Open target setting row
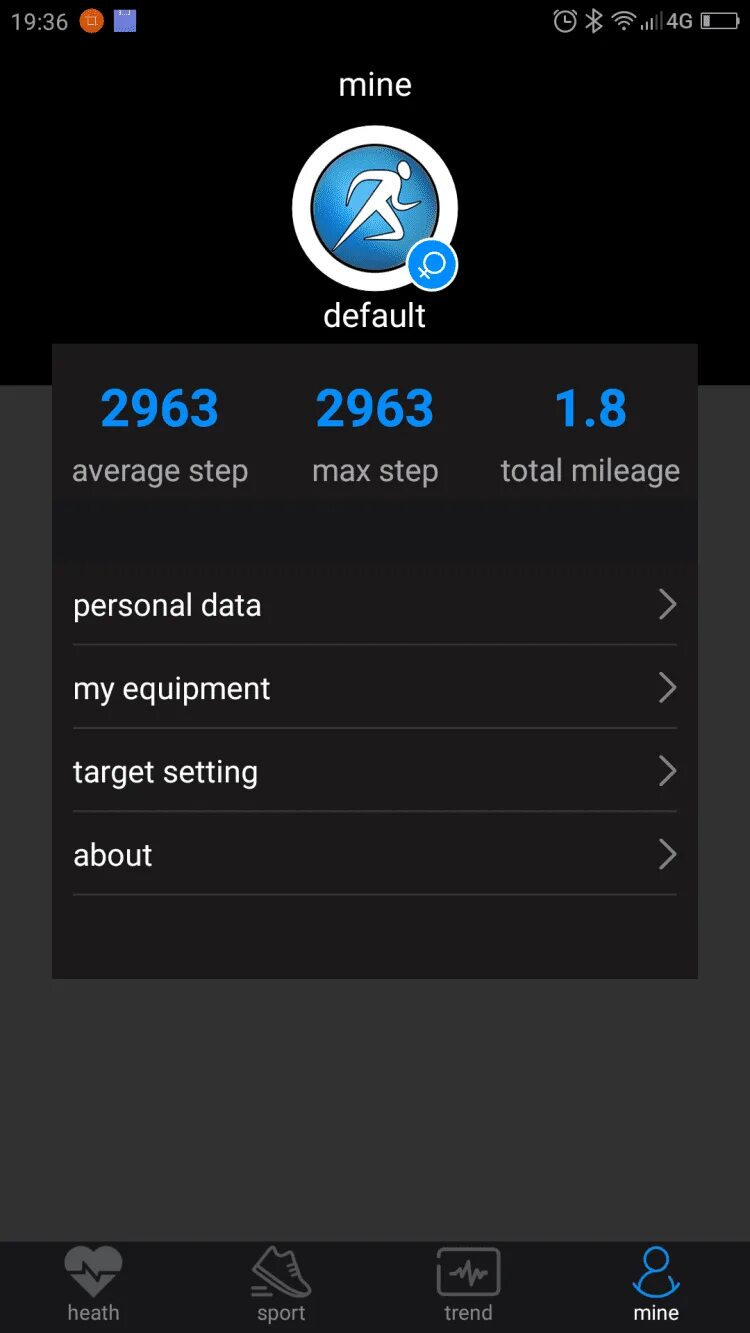Viewport: 750px width, 1333px height. [374, 771]
